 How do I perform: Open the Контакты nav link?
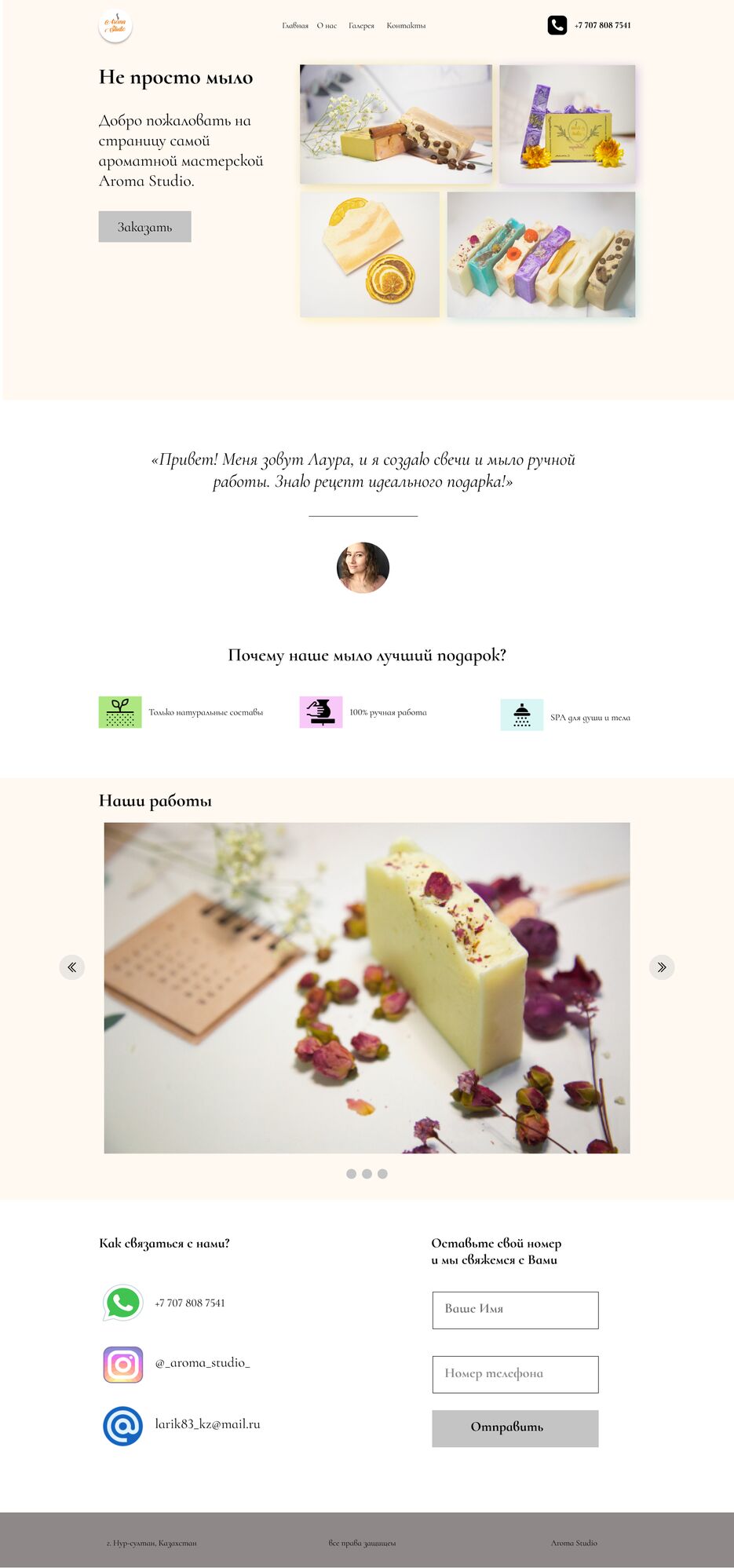click(406, 26)
